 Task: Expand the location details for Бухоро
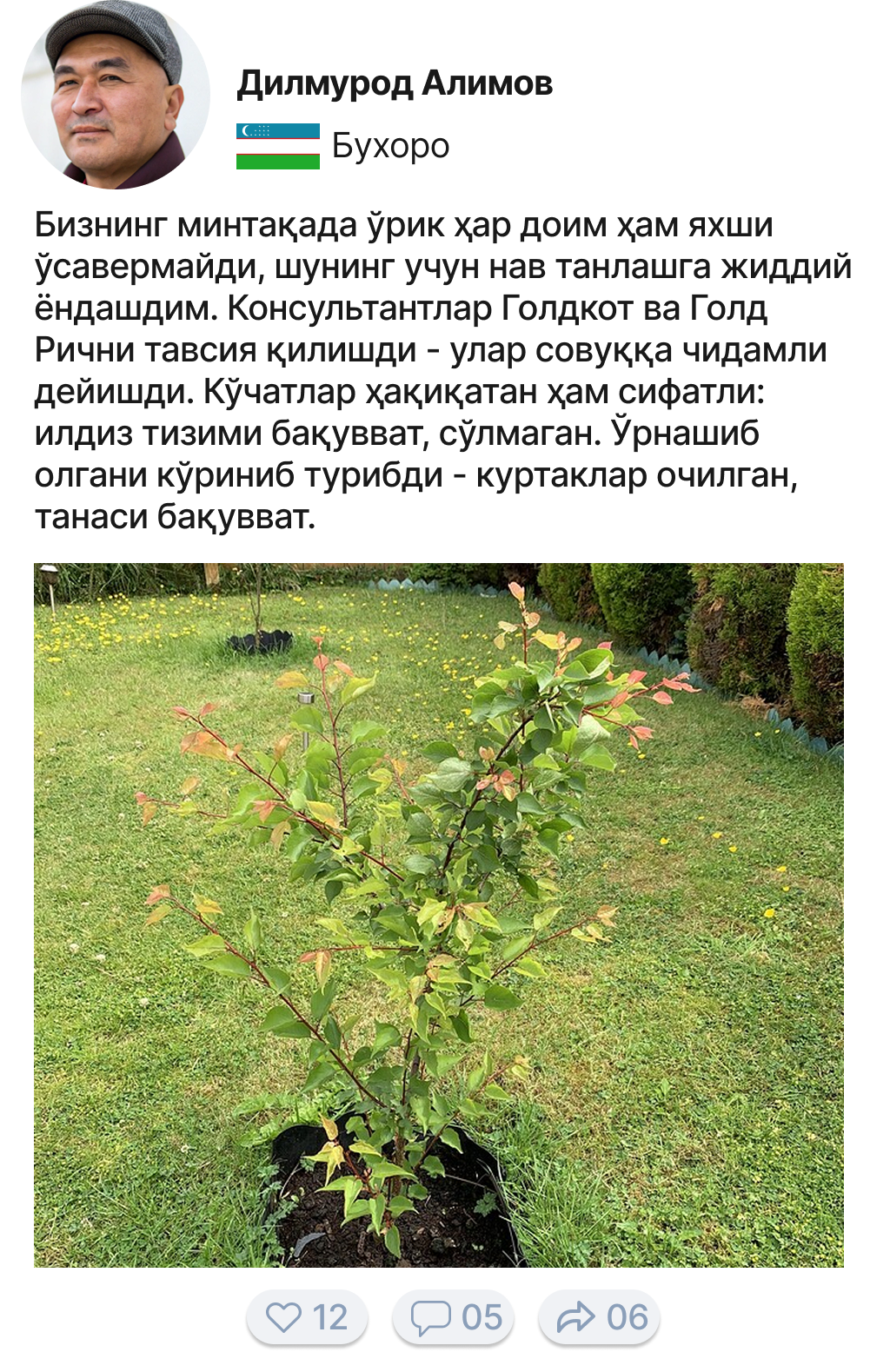pyautogui.click(x=389, y=146)
